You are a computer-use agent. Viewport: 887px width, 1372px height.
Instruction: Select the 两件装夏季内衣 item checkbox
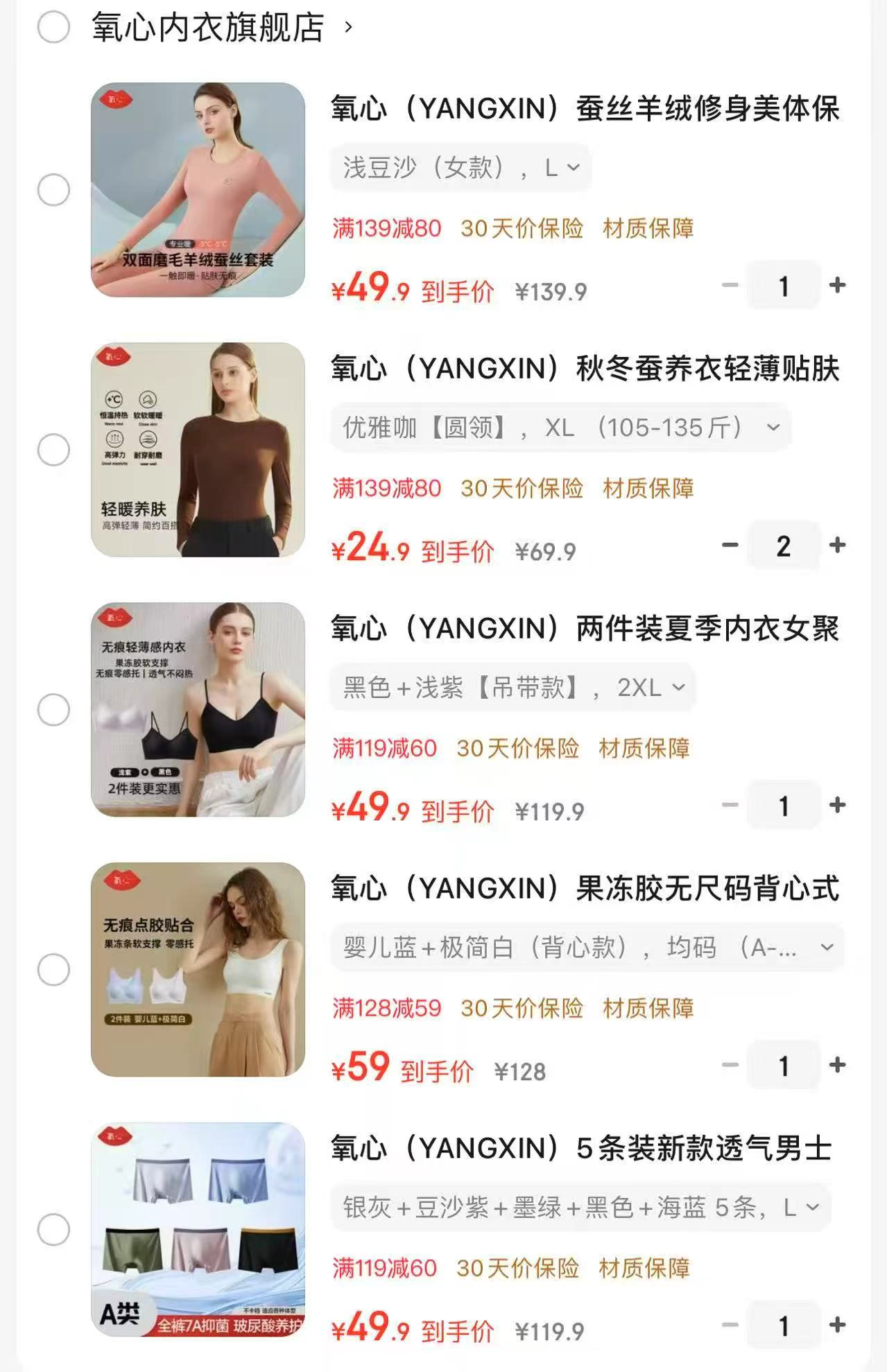(x=53, y=710)
